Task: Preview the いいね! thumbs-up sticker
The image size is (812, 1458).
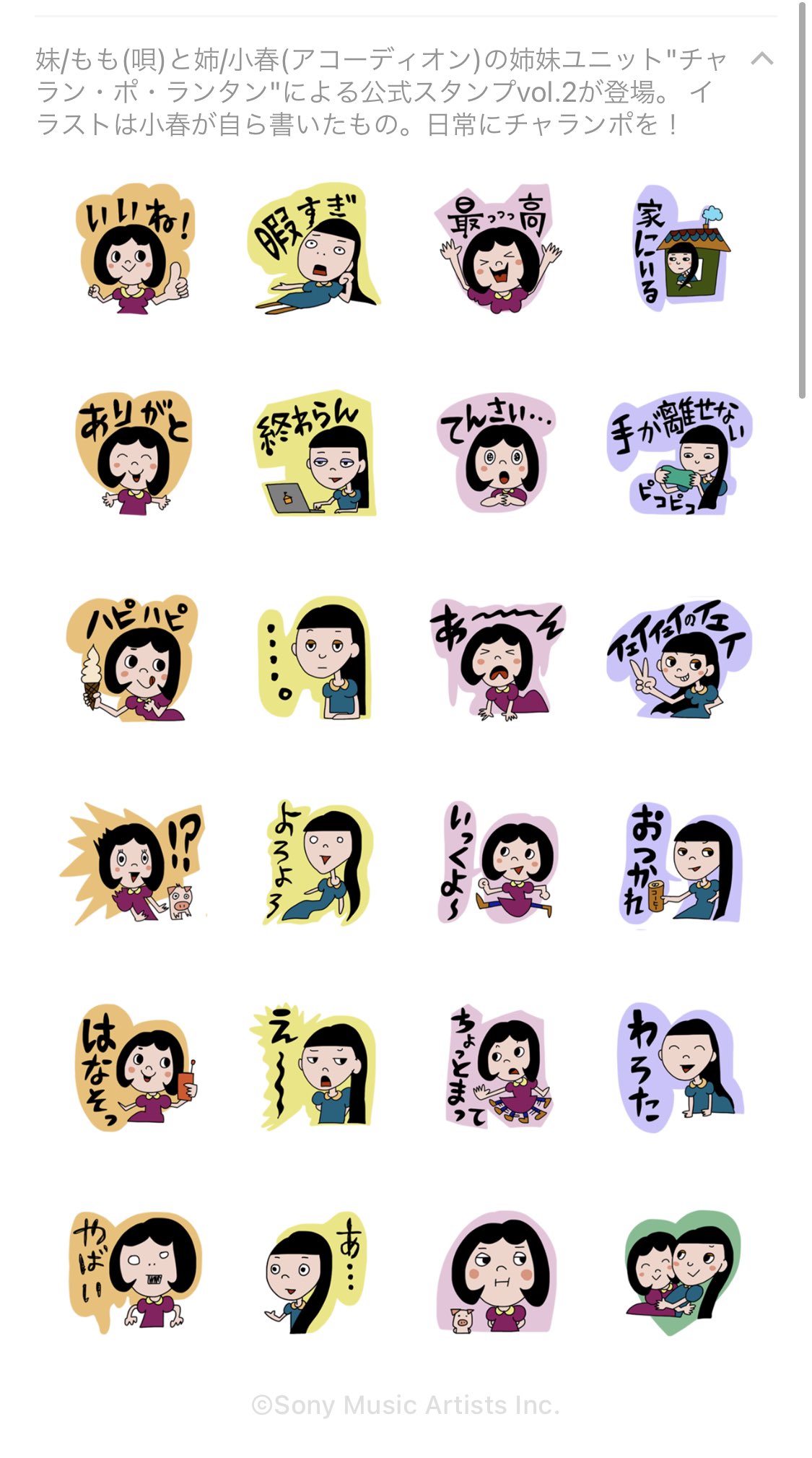Action: [135, 248]
